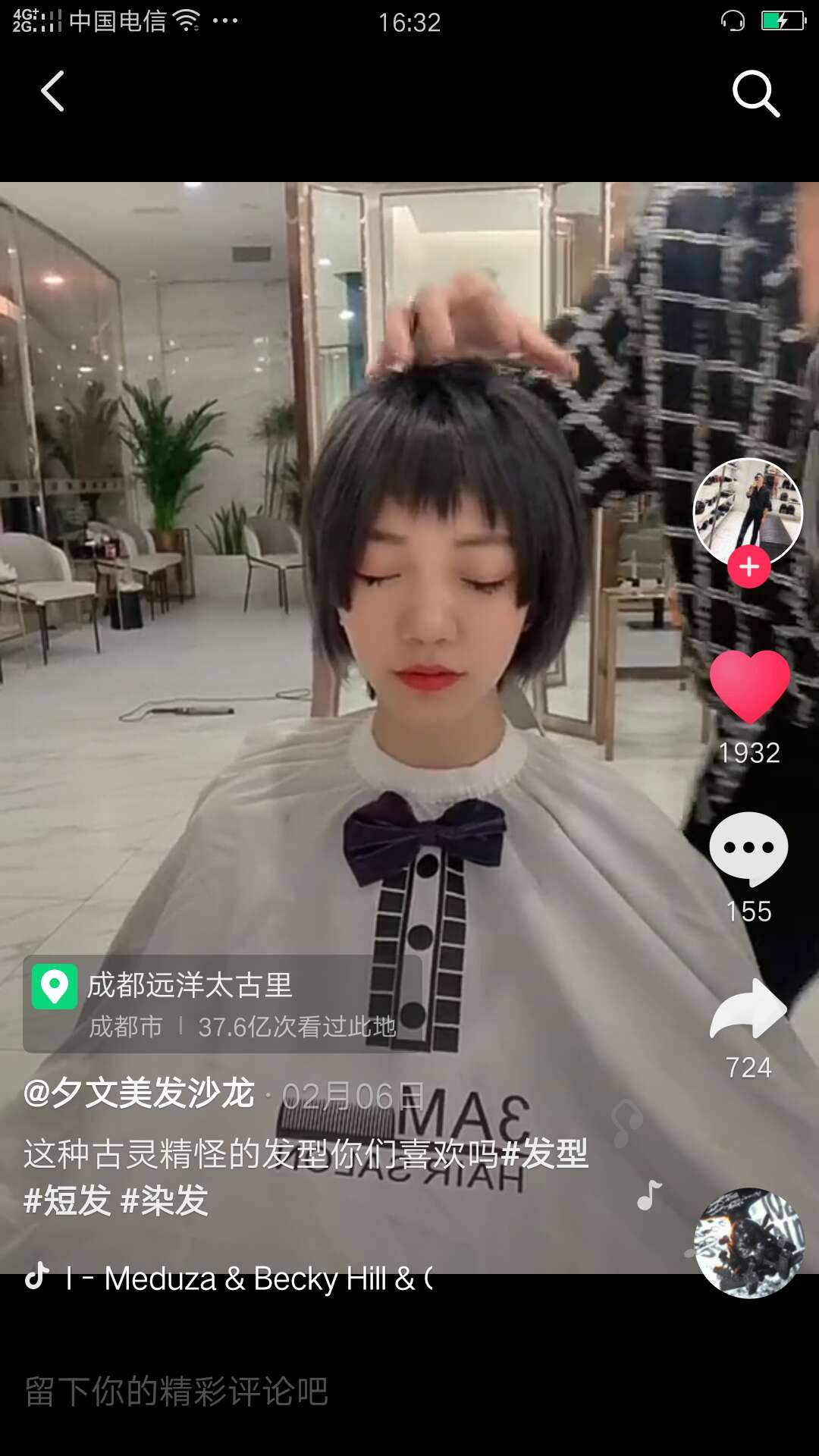Tap the spinning music disc cover
Screen dimensions: 819x1456
(x=749, y=1243)
